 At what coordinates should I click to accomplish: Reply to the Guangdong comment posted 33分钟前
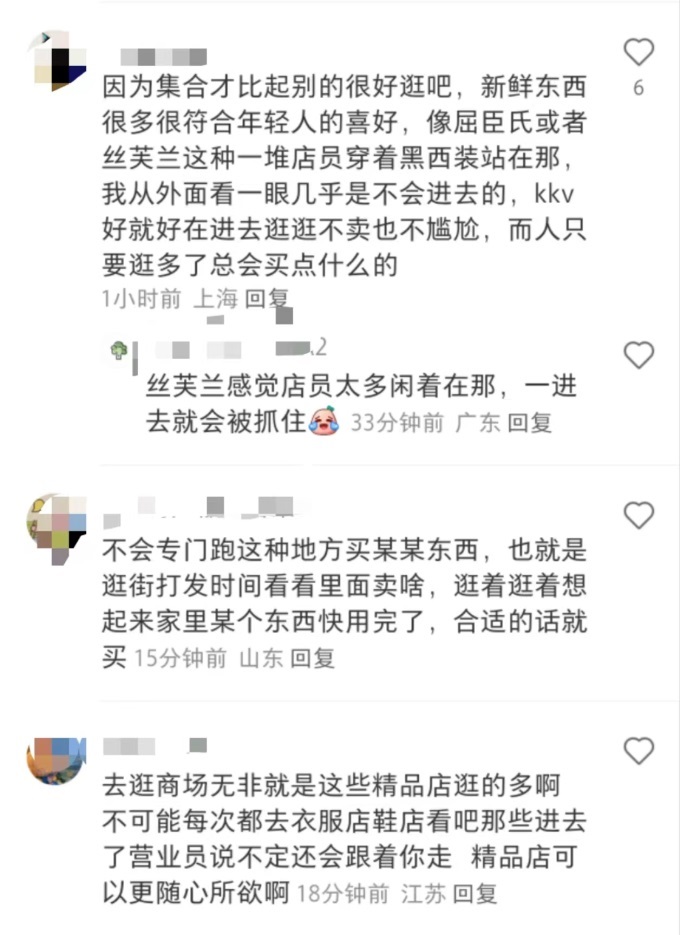click(x=529, y=423)
